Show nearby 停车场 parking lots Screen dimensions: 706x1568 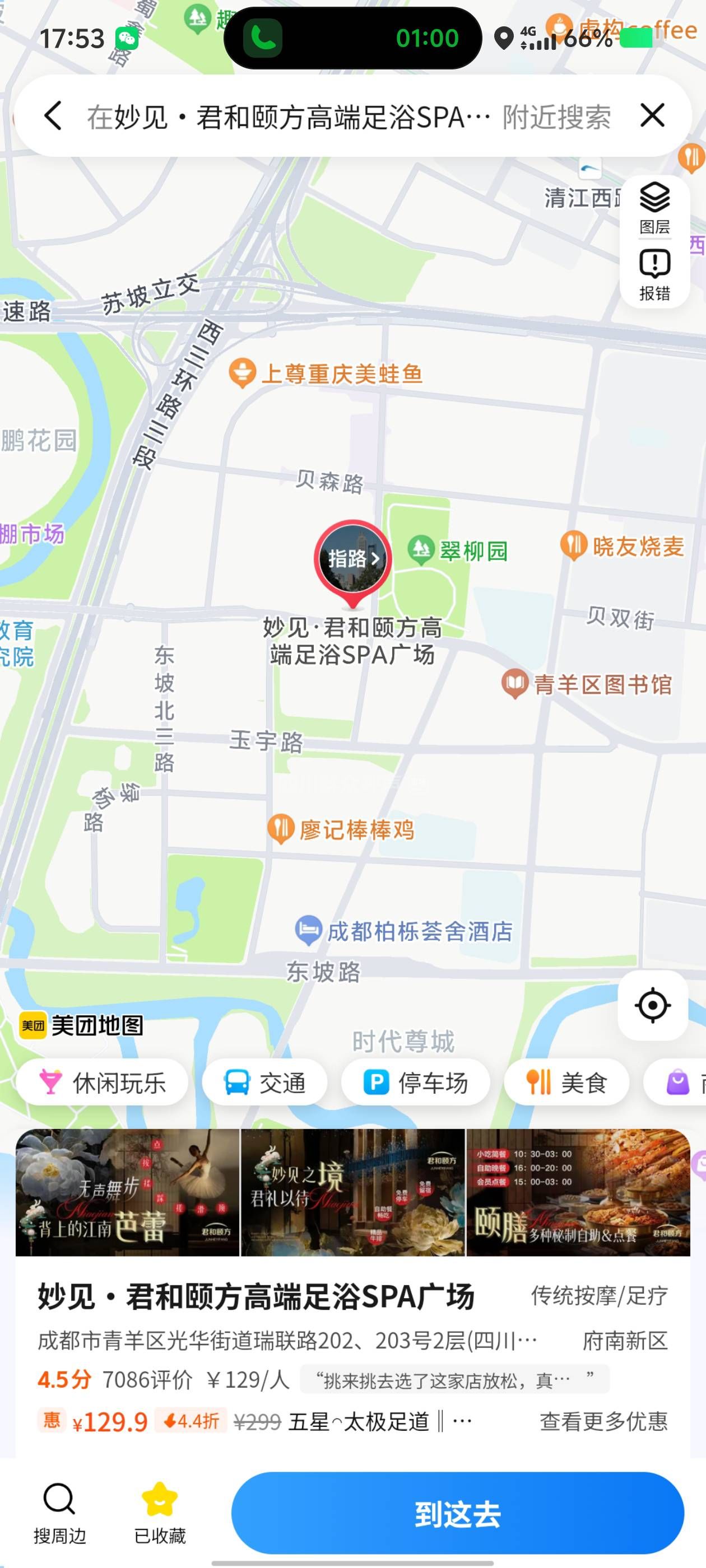415,1083
